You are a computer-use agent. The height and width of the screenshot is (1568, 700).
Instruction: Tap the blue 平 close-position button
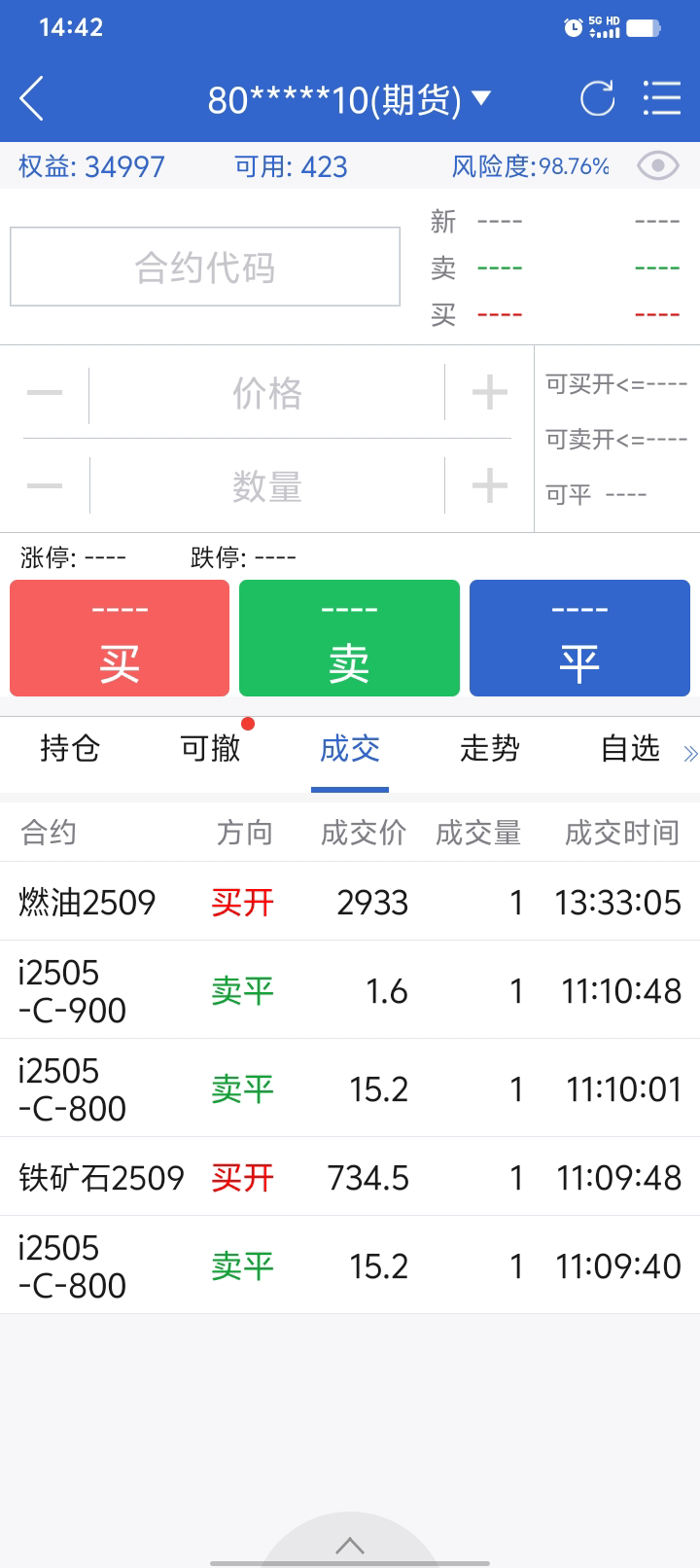tap(579, 638)
